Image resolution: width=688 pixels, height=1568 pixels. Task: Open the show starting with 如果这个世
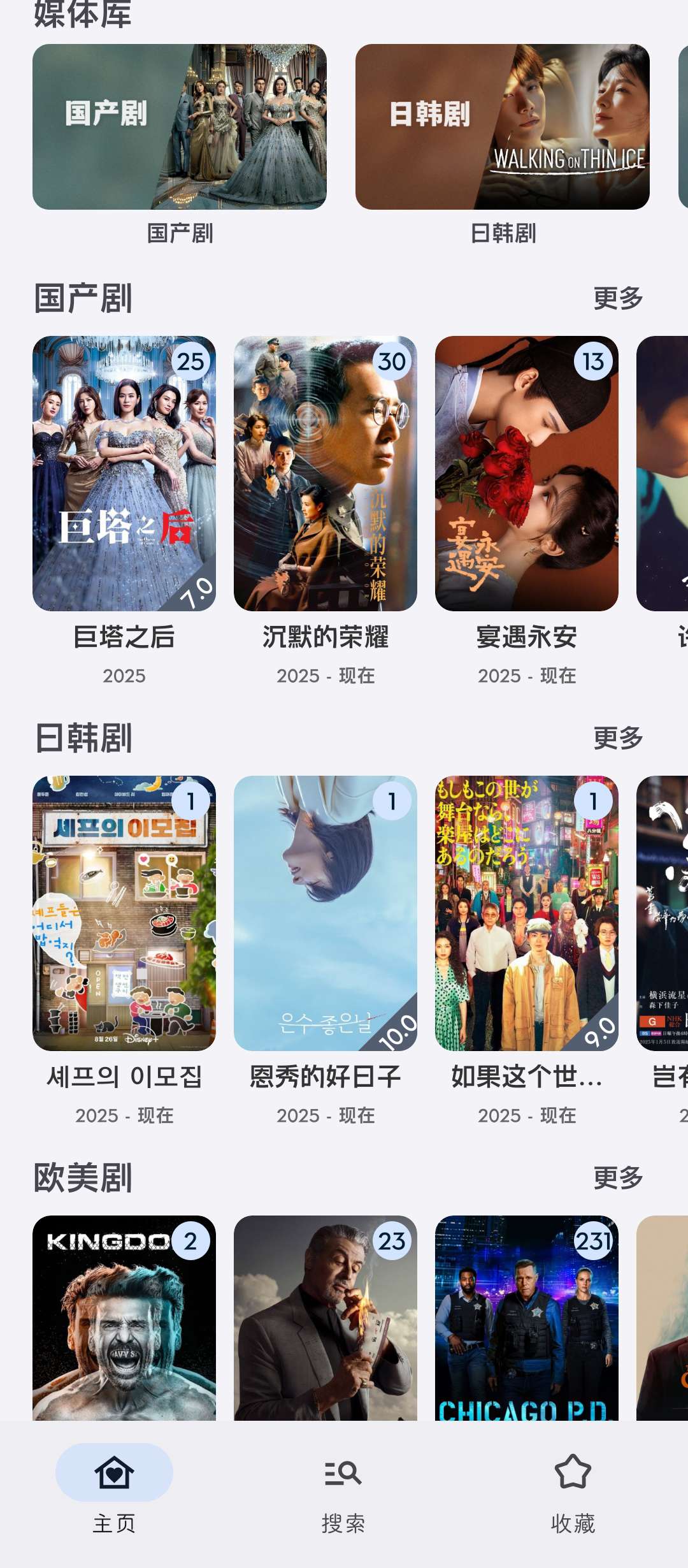tap(526, 913)
